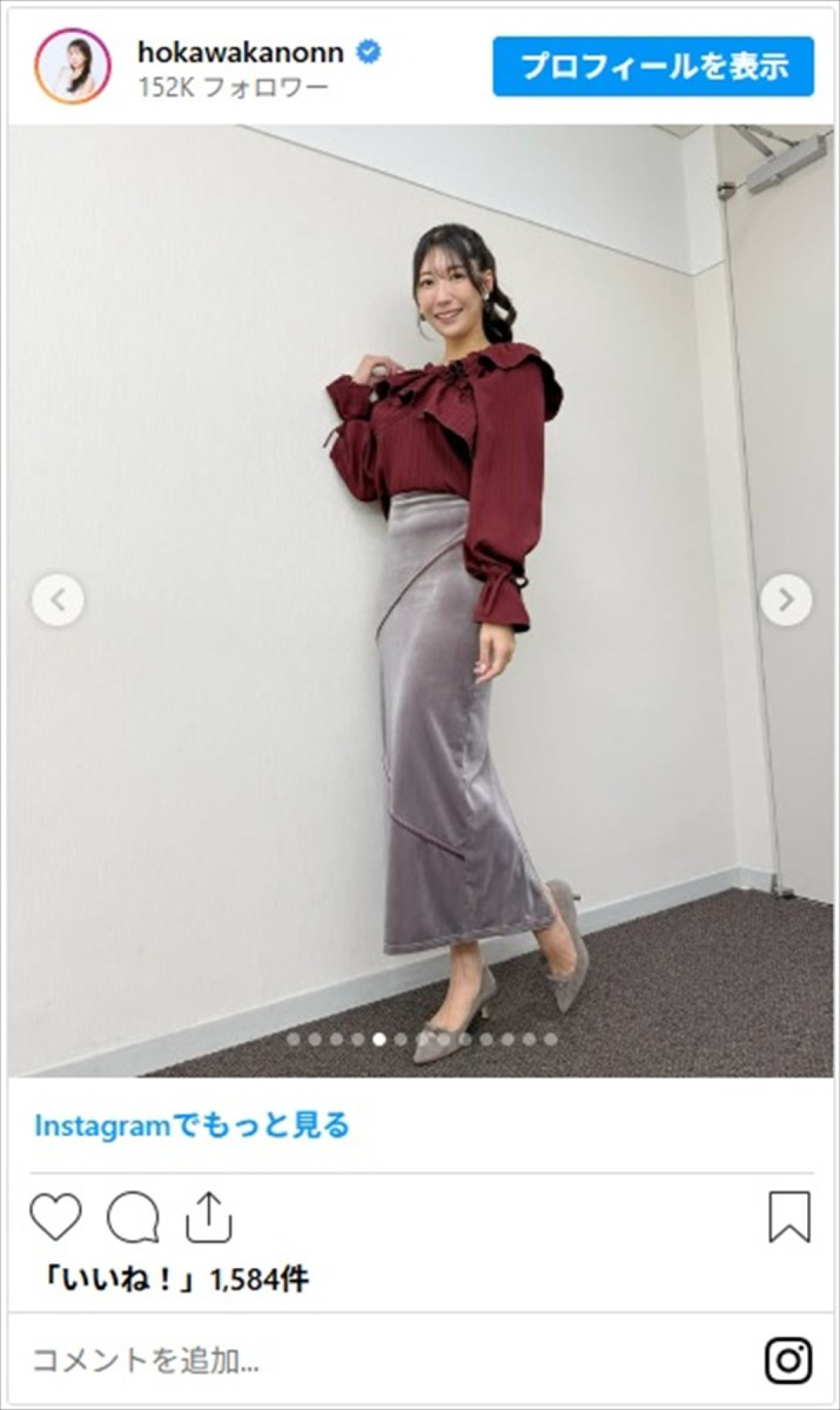Go to the previous photo in carousel

point(58,600)
